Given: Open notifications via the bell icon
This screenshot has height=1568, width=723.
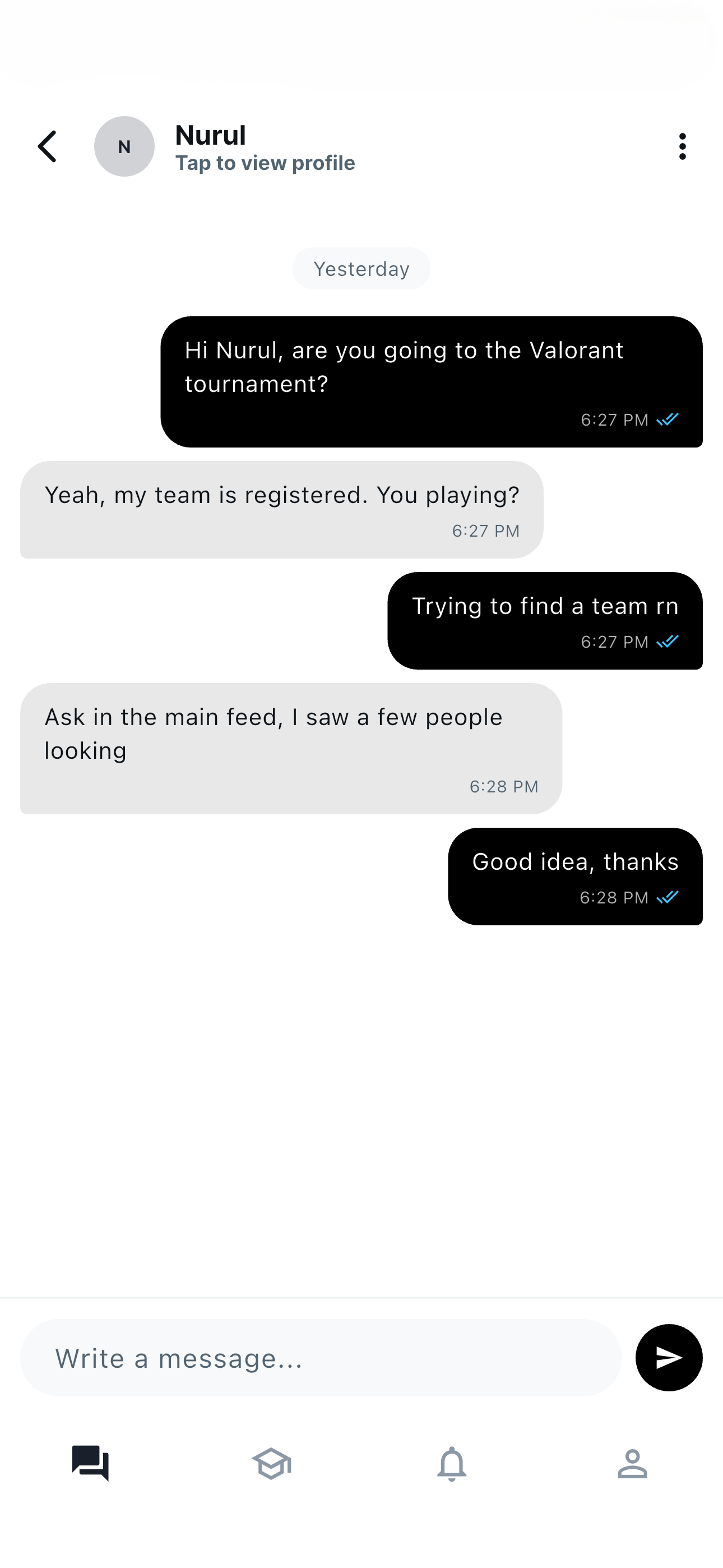Looking at the screenshot, I should pyautogui.click(x=452, y=1464).
